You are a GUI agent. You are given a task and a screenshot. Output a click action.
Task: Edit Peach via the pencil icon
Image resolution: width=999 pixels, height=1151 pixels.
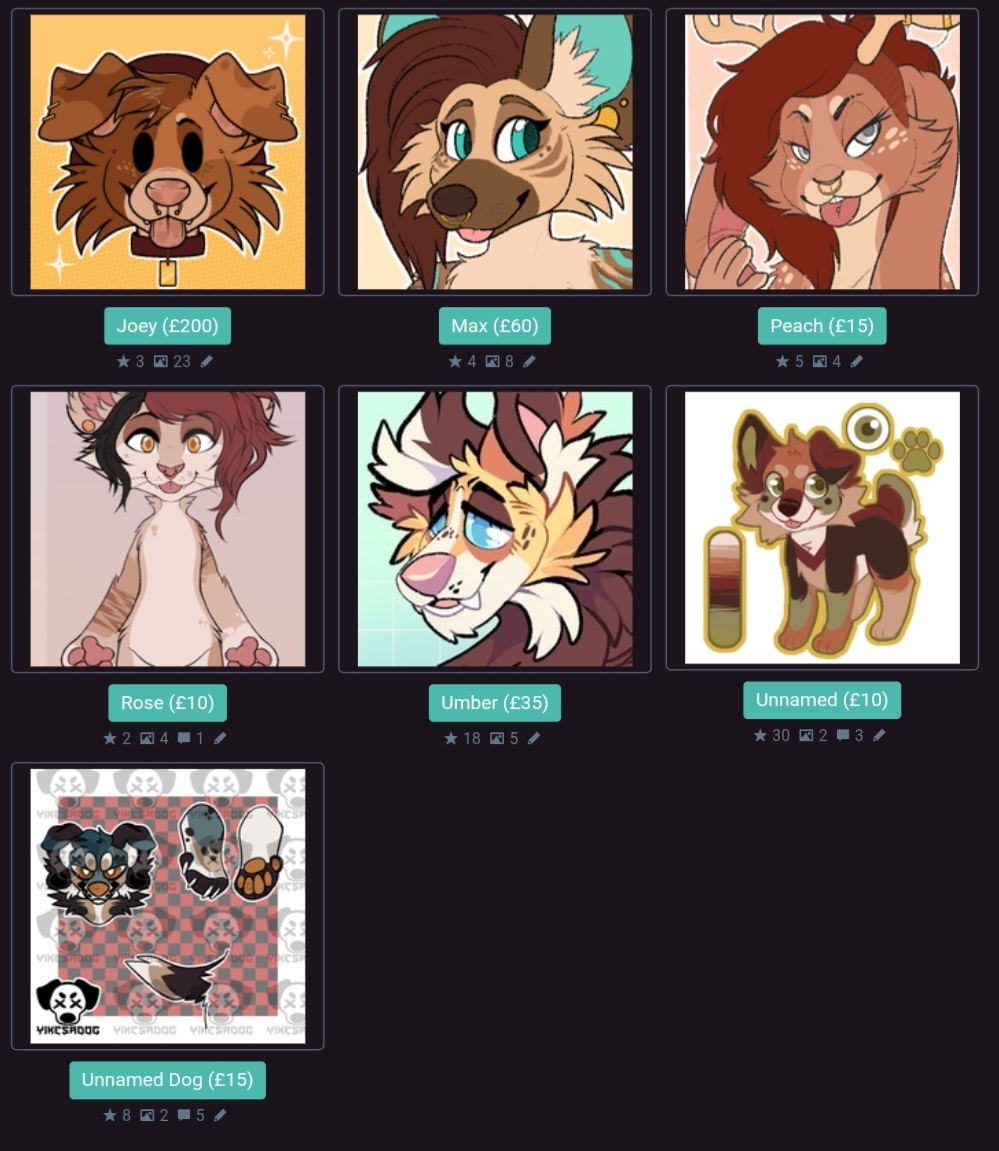click(857, 362)
